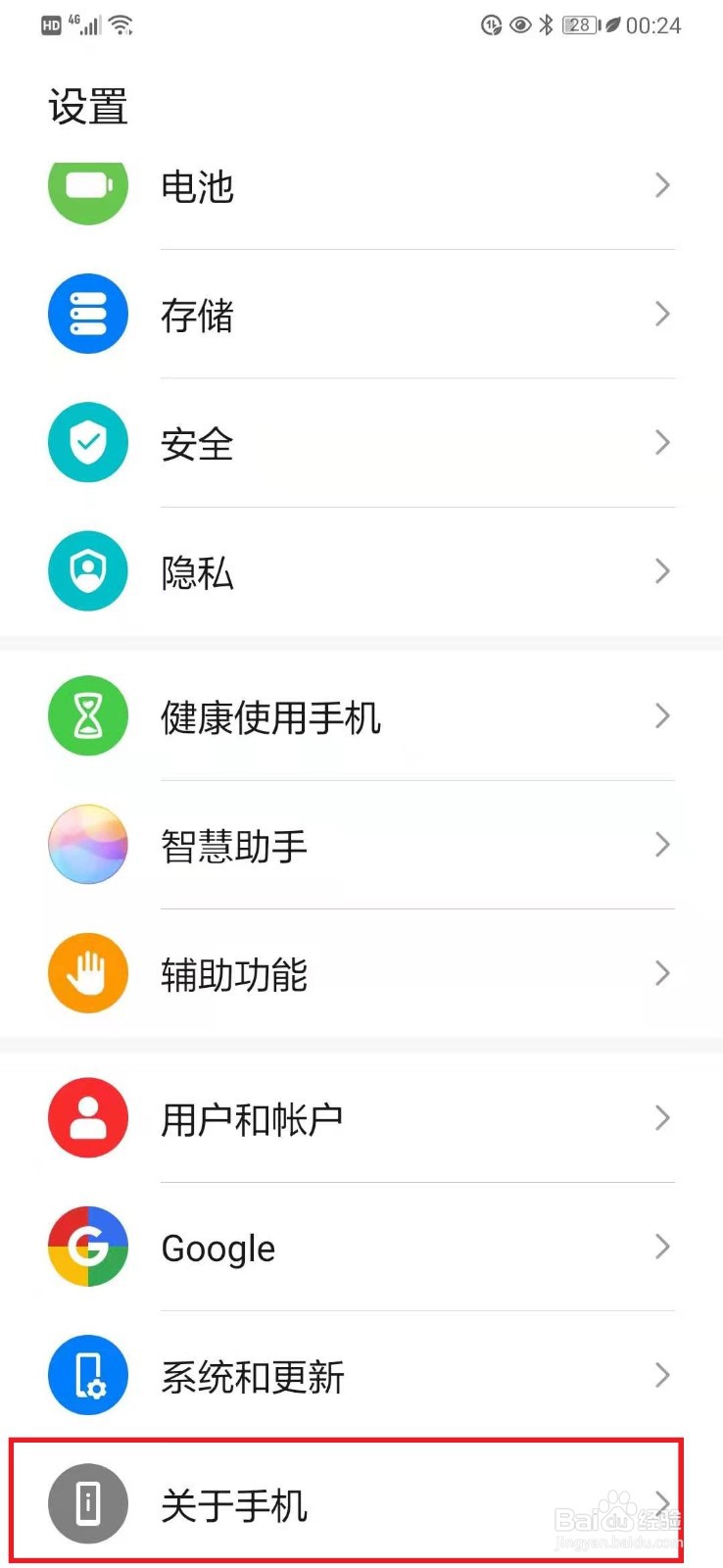Open 关于手机 about phone
The image size is (723, 1568).
click(361, 1503)
